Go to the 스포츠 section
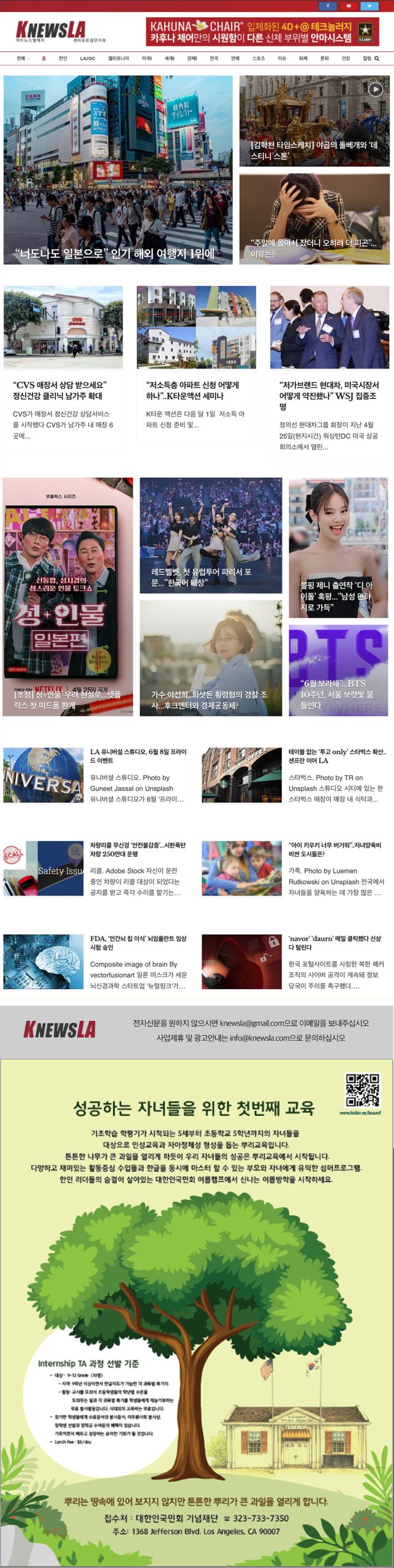The width and height of the screenshot is (394, 1568). point(259,58)
